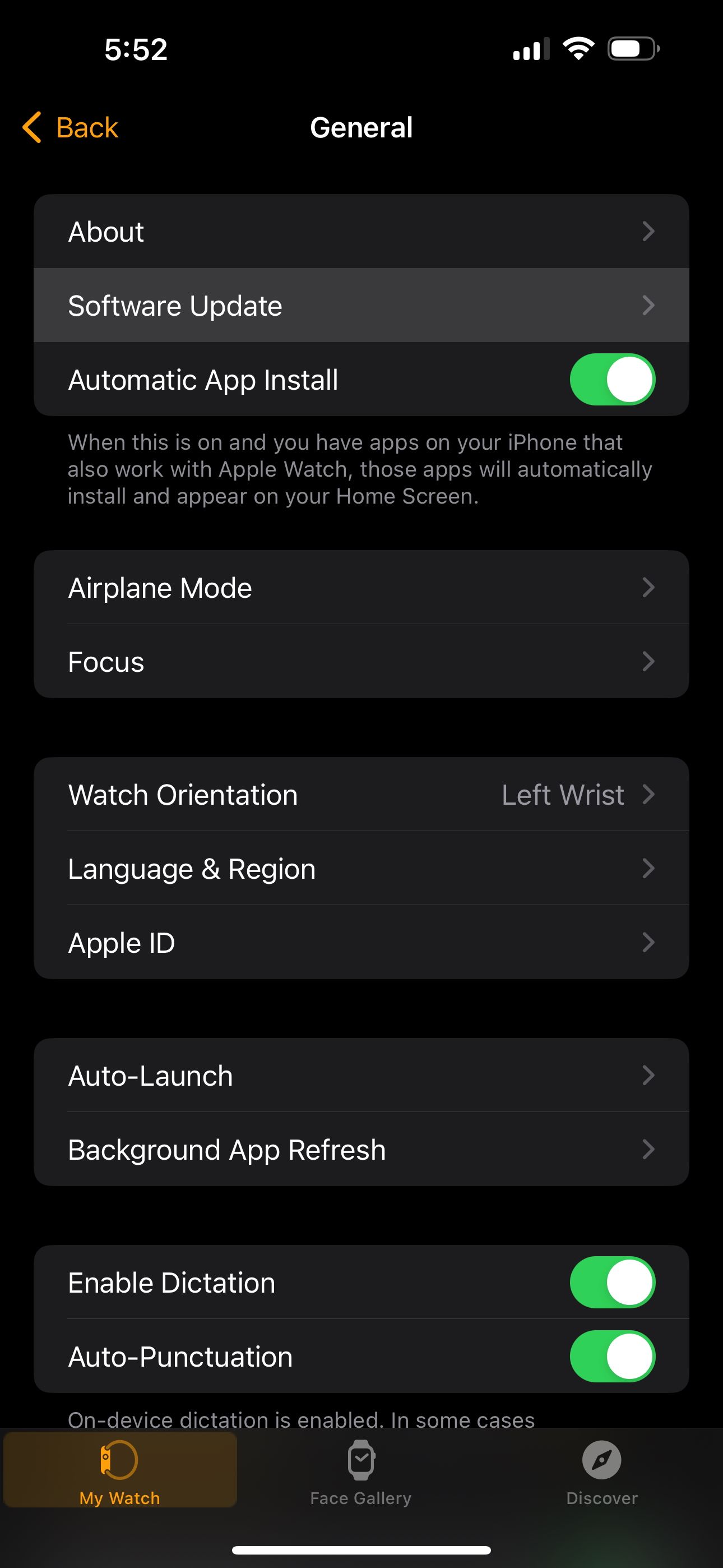Open Watch Orientation options via its chevron
The height and width of the screenshot is (1568, 723).
click(649, 794)
